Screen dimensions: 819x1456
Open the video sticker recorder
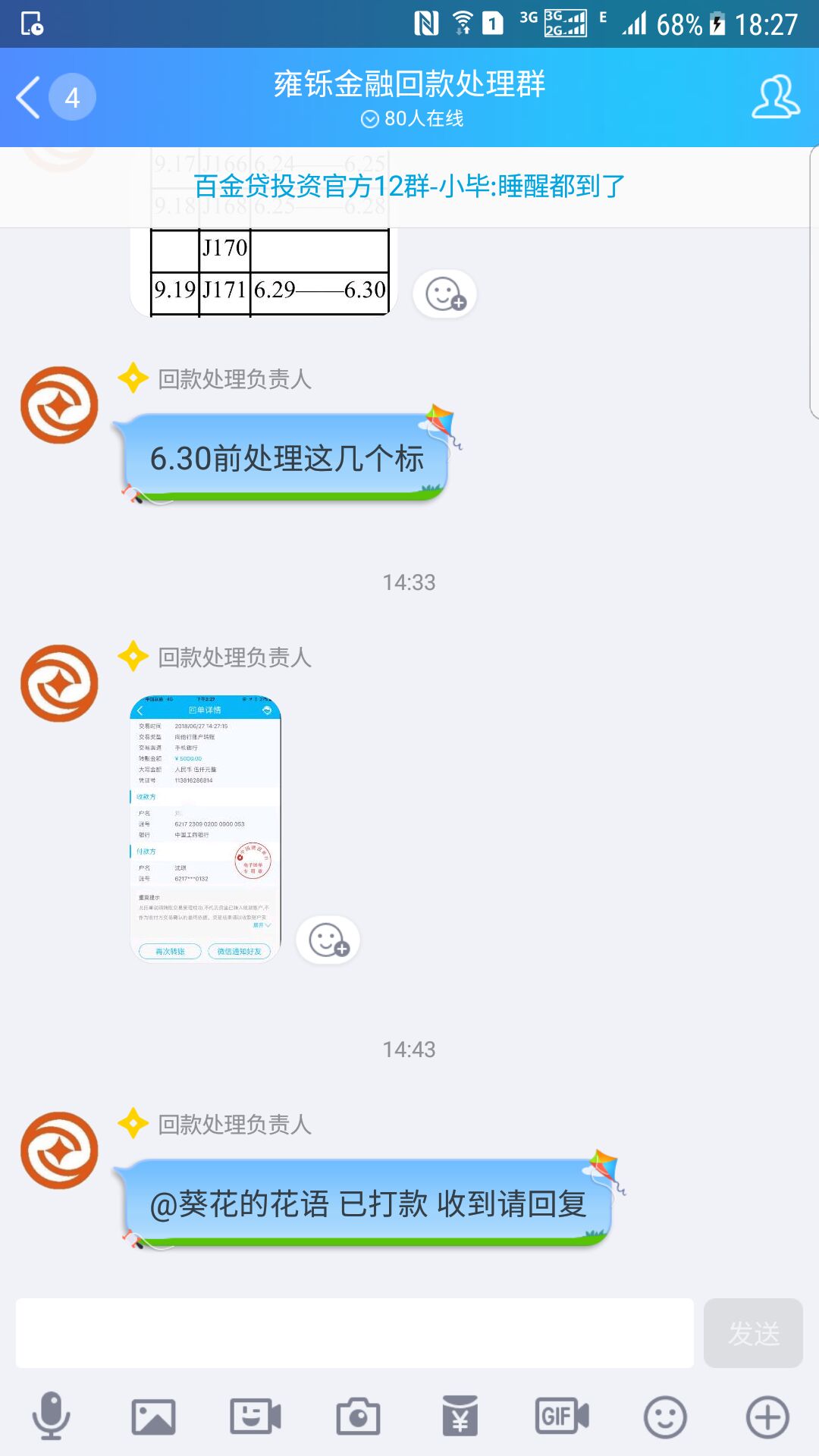(256, 1417)
